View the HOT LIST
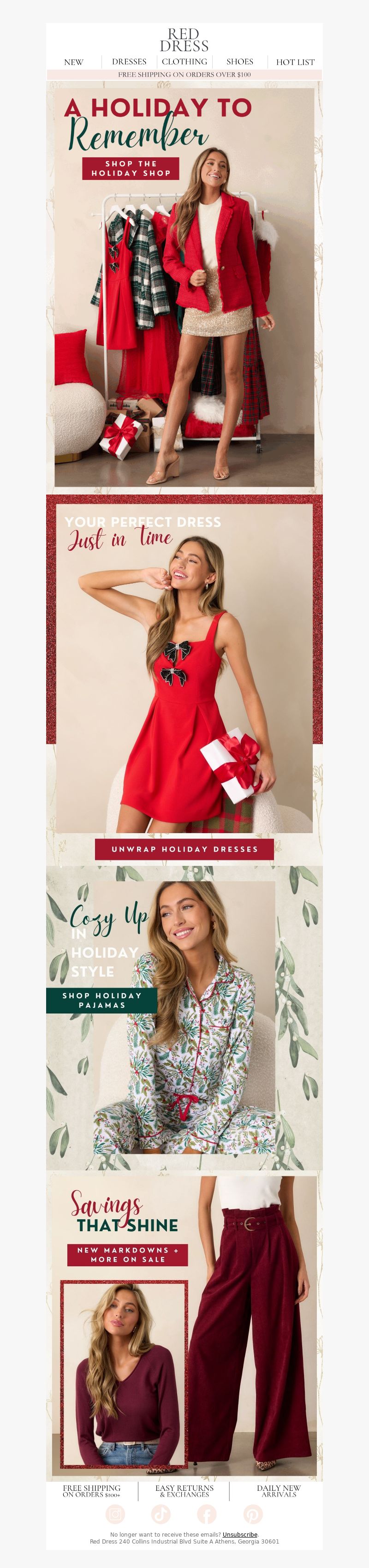Screen dimensions: 369x1568 pyautogui.click(x=295, y=62)
